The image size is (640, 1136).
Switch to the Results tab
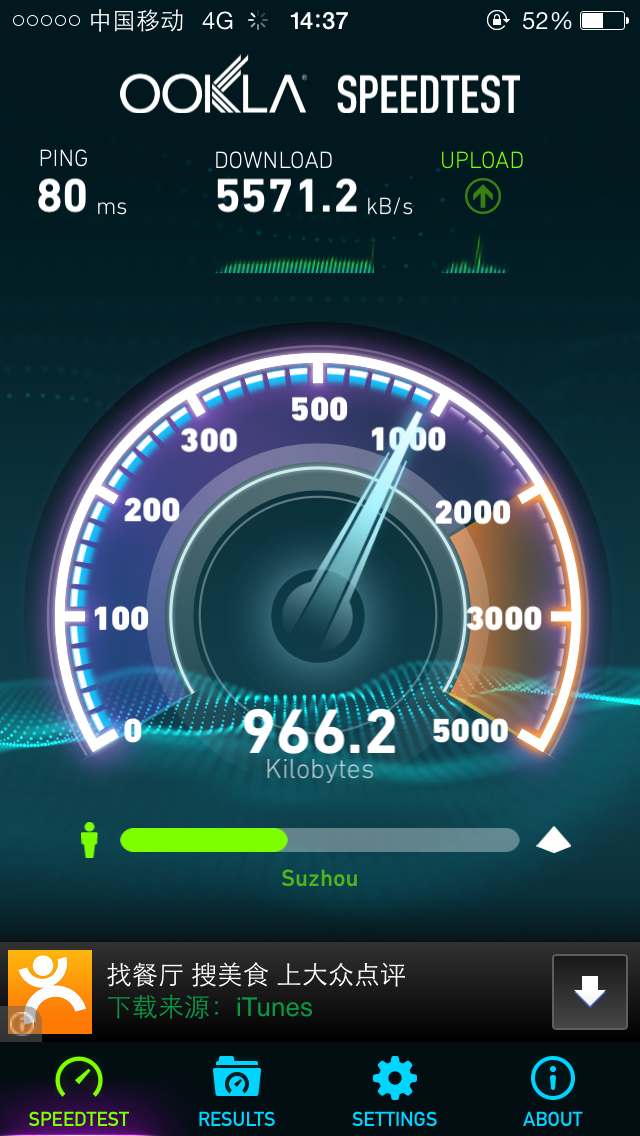tap(236, 1090)
